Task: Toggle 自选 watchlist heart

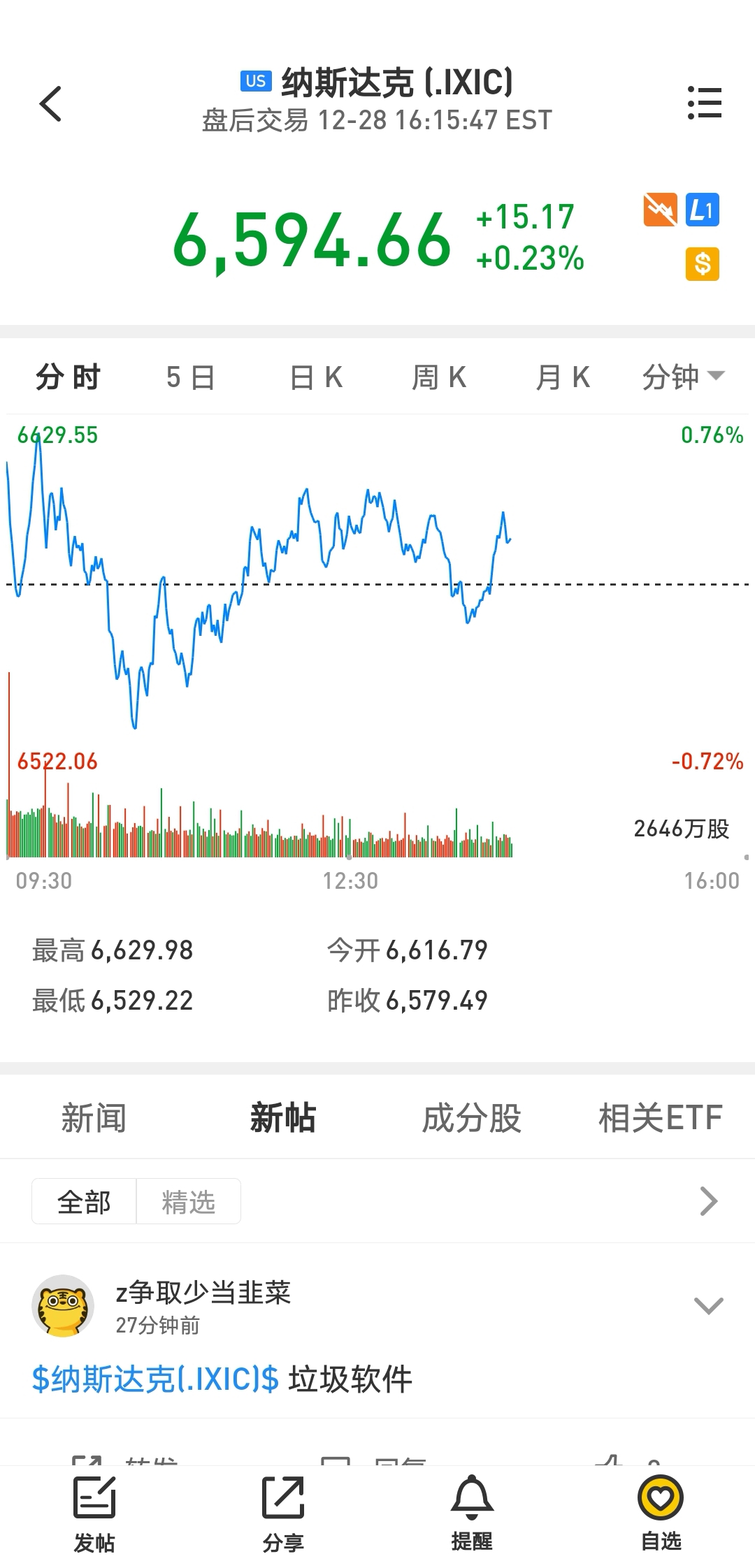Action: (661, 1513)
